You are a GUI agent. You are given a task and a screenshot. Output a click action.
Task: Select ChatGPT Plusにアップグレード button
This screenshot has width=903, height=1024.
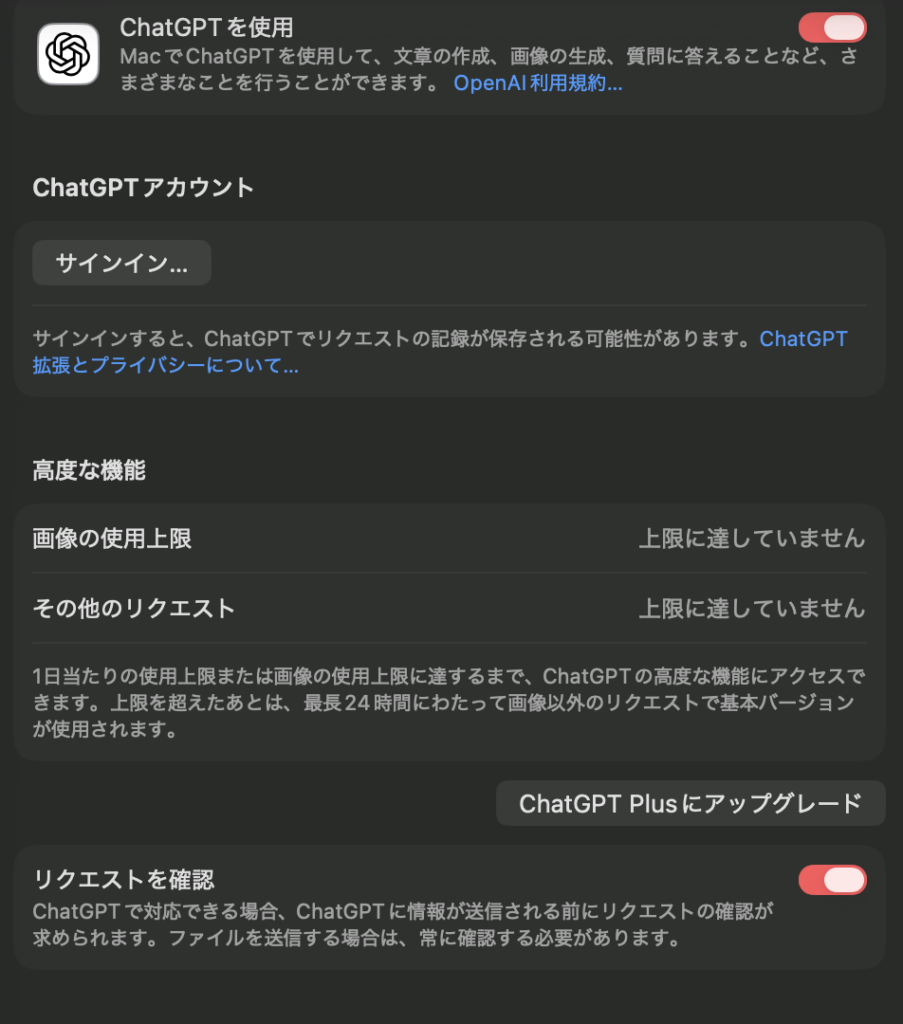click(x=690, y=803)
